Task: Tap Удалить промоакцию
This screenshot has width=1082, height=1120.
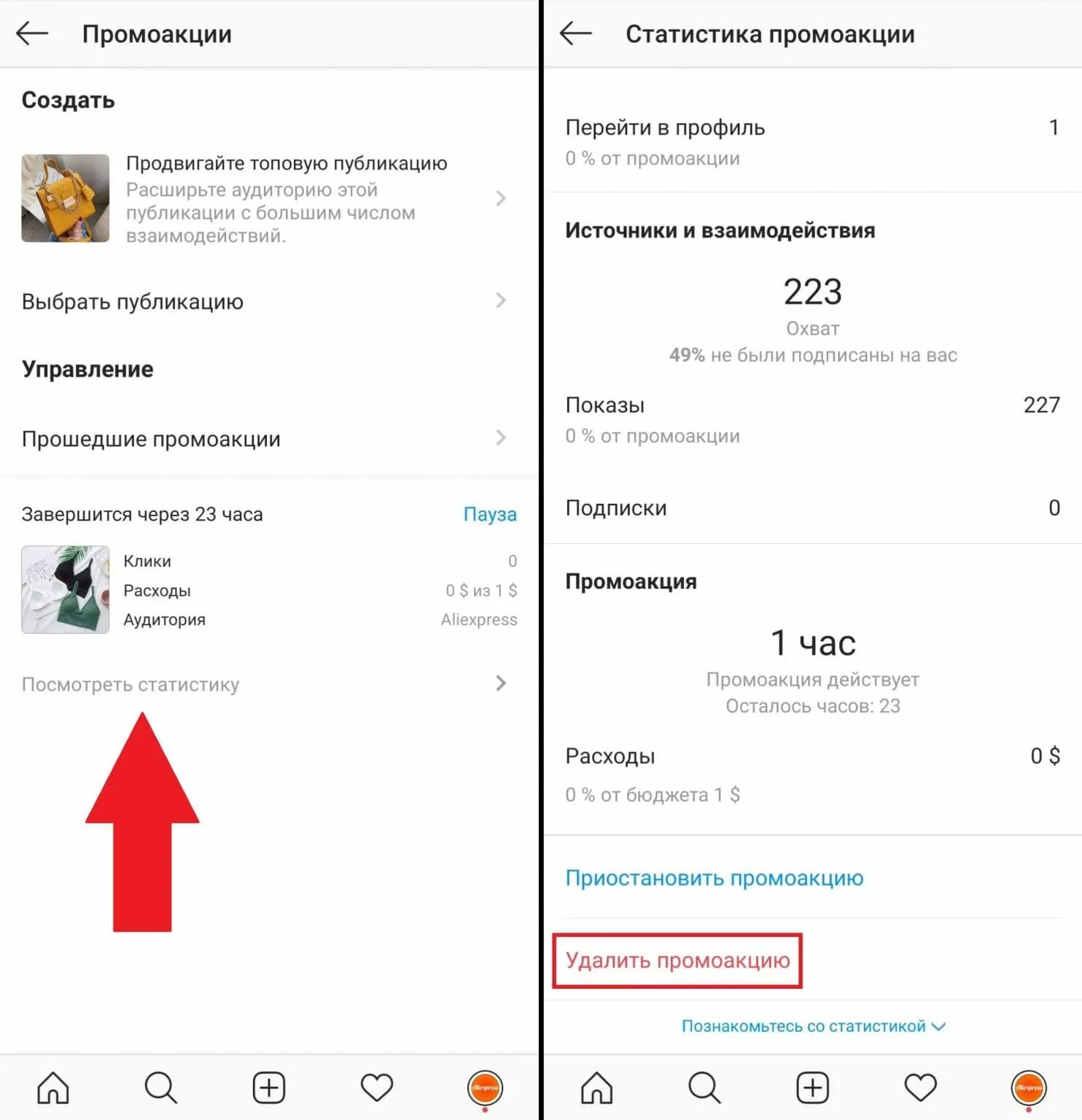Action: tap(677, 960)
